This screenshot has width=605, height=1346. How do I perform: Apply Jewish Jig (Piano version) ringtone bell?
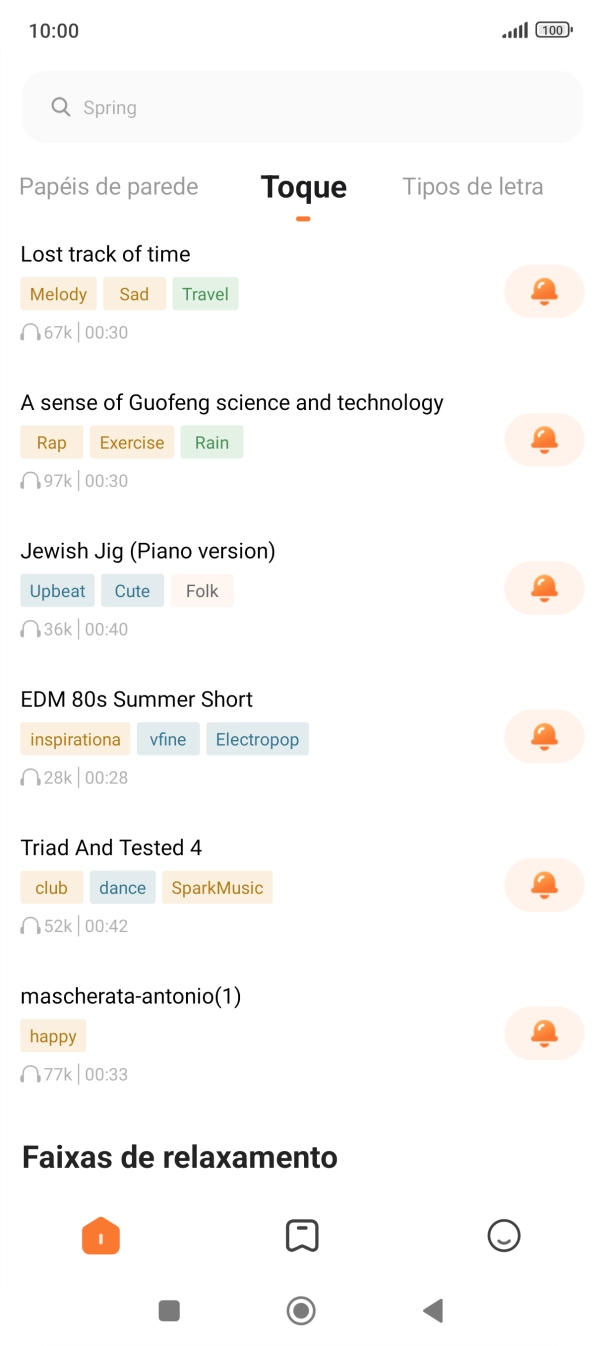(x=544, y=588)
